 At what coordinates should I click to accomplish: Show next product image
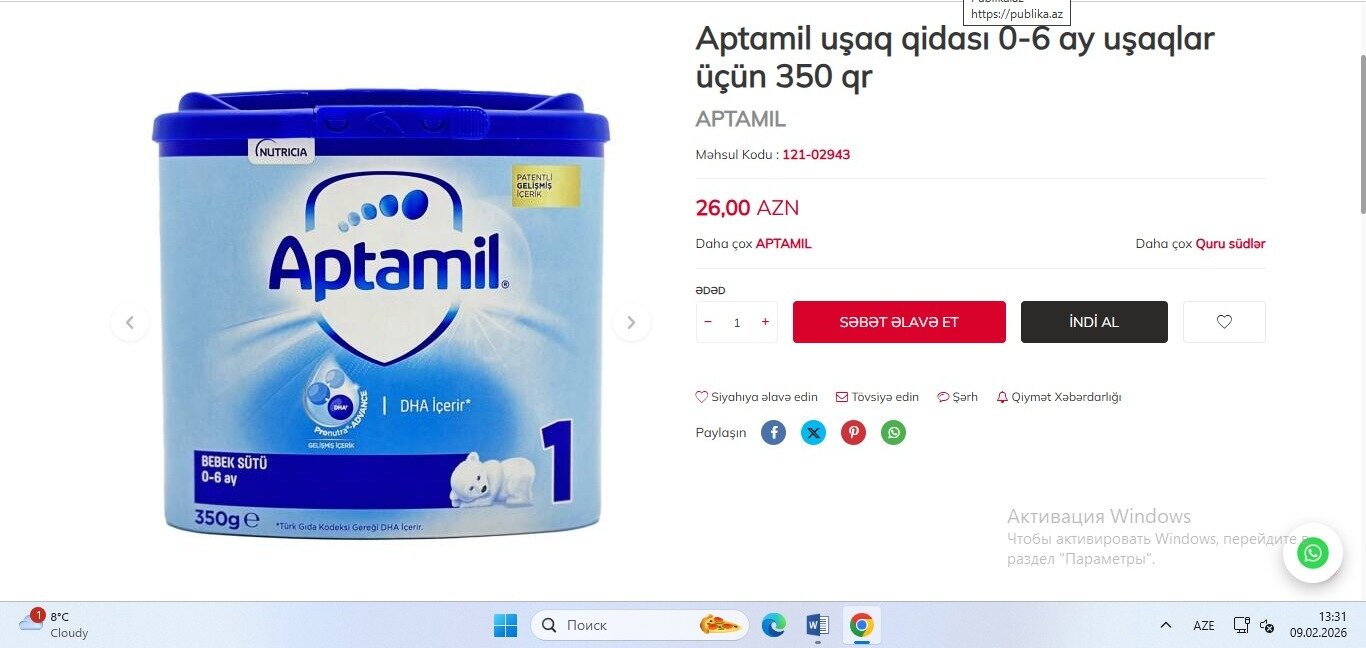tap(631, 322)
